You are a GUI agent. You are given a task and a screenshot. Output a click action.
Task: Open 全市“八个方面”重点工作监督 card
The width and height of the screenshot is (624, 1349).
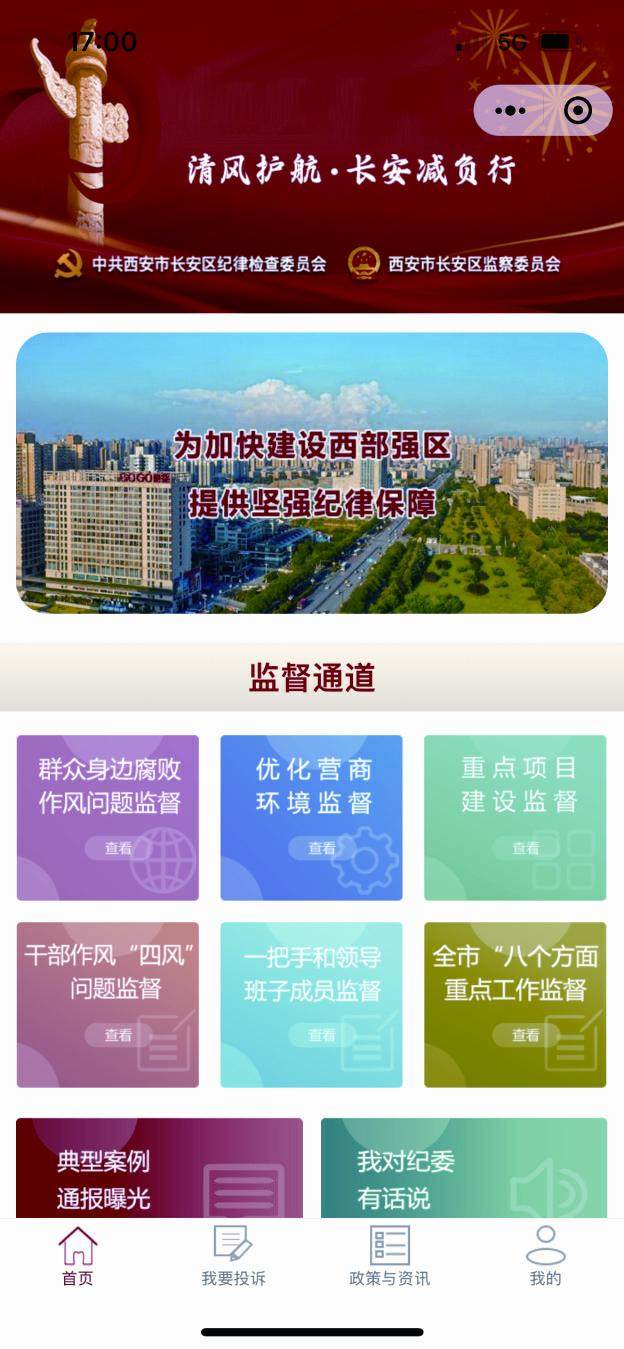tap(515, 1004)
